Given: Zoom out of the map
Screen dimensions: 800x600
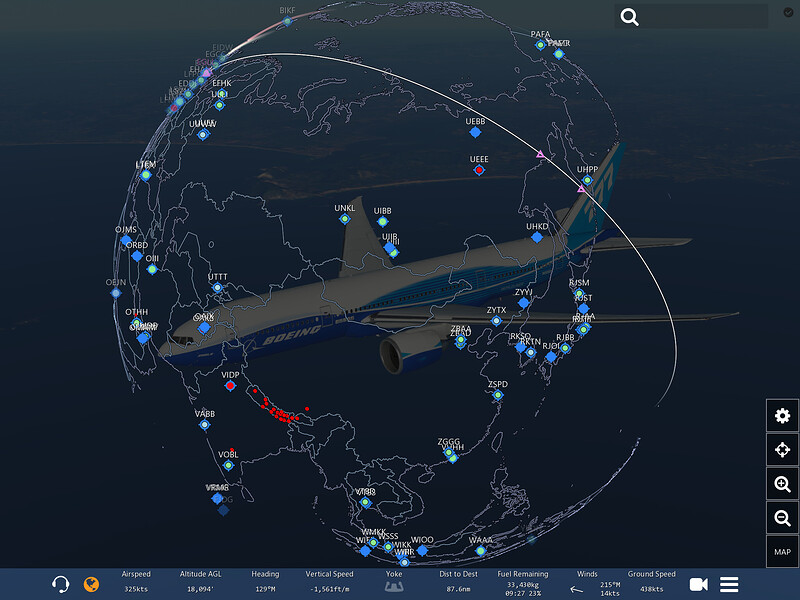Looking at the screenshot, I should coord(782,518).
